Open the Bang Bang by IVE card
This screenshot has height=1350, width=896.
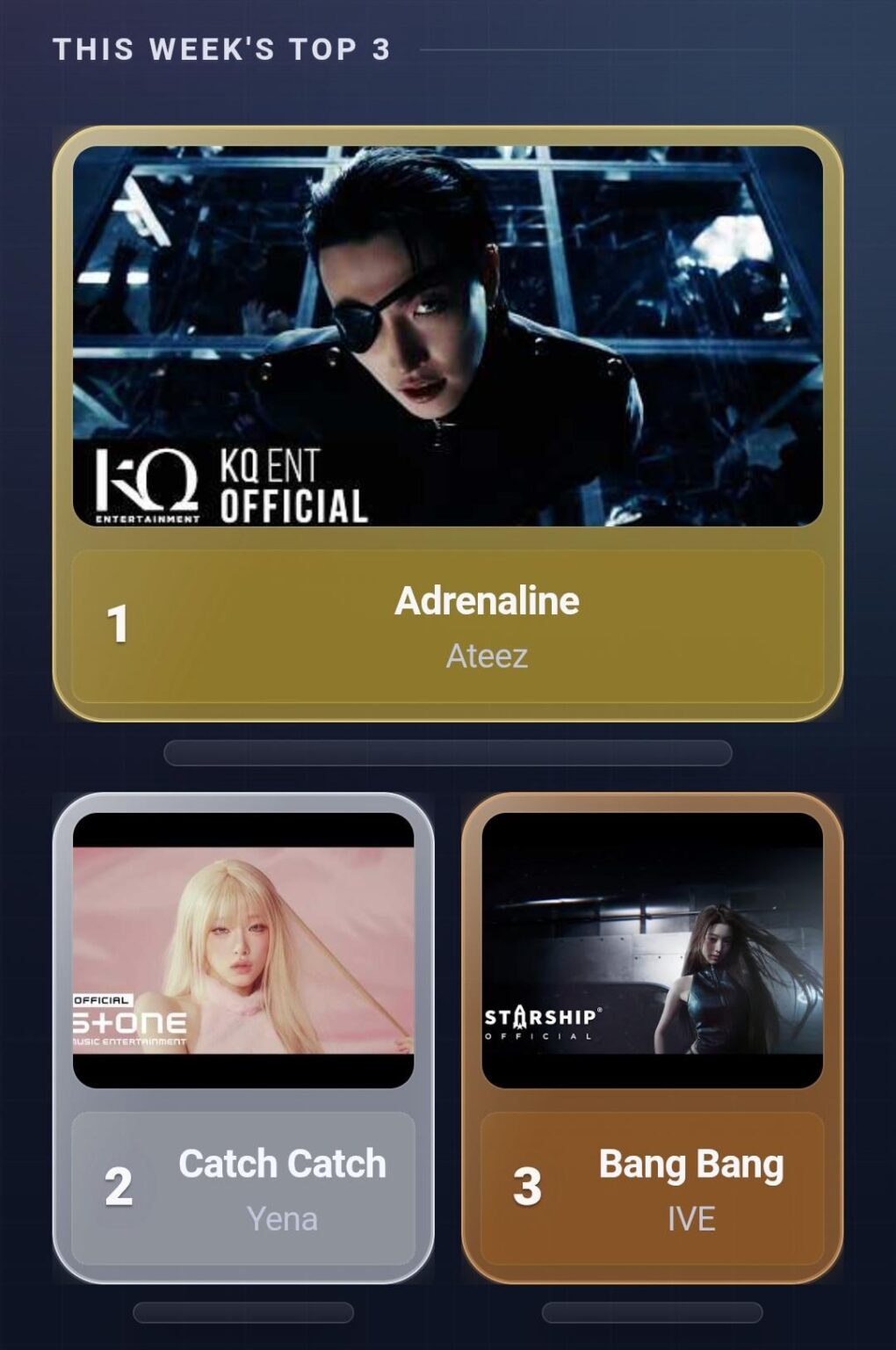[x=652, y=1037]
